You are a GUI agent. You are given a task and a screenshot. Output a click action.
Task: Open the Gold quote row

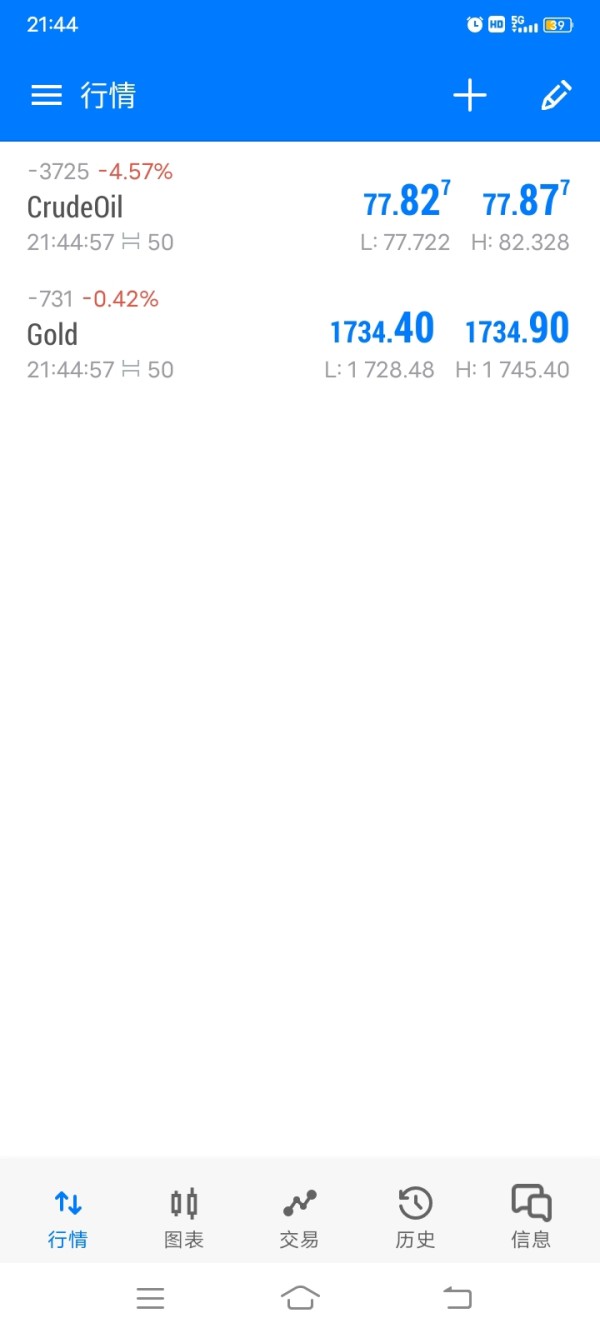(300, 334)
